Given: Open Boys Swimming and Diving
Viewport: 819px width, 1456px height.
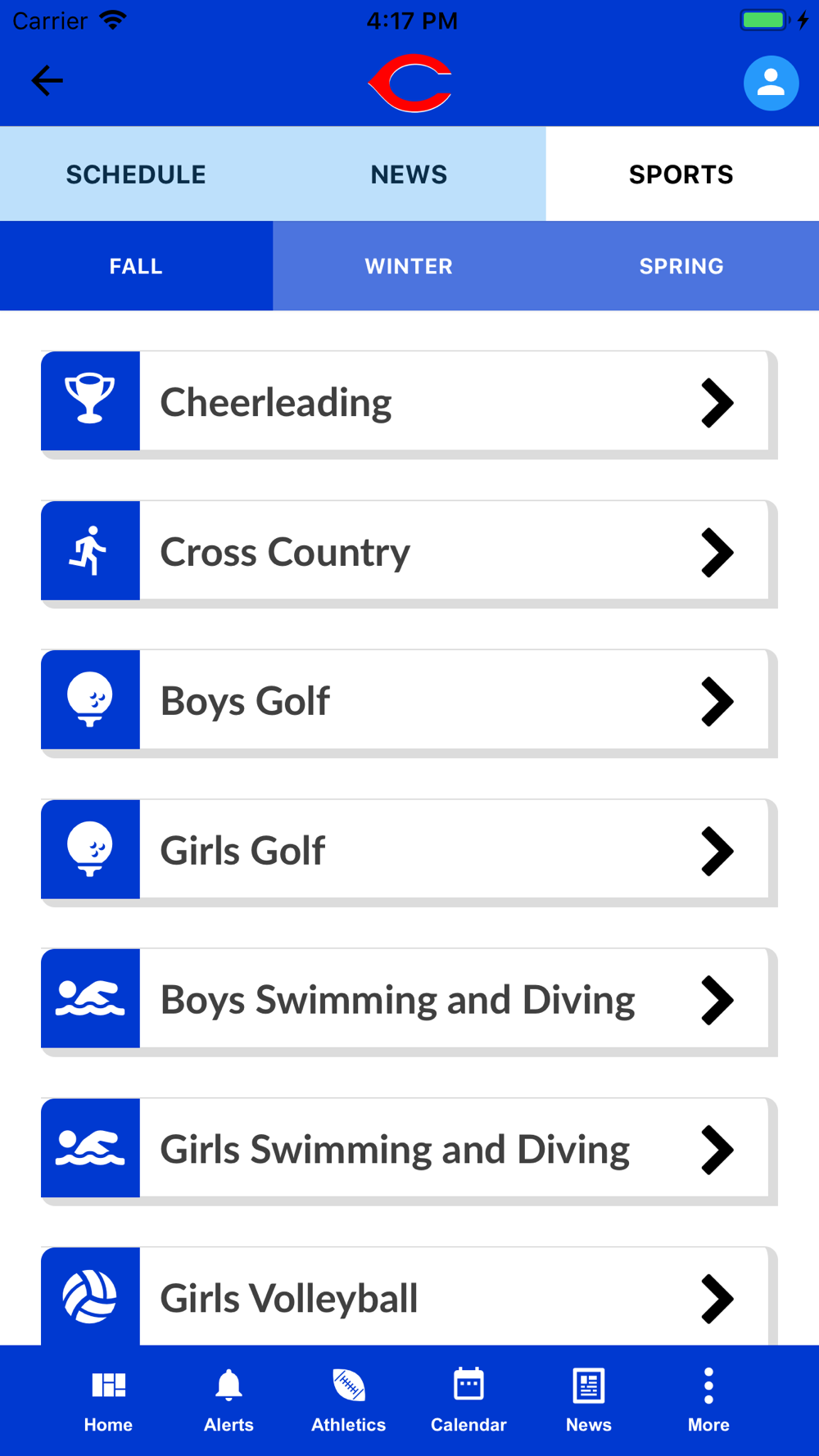Looking at the screenshot, I should [x=409, y=999].
